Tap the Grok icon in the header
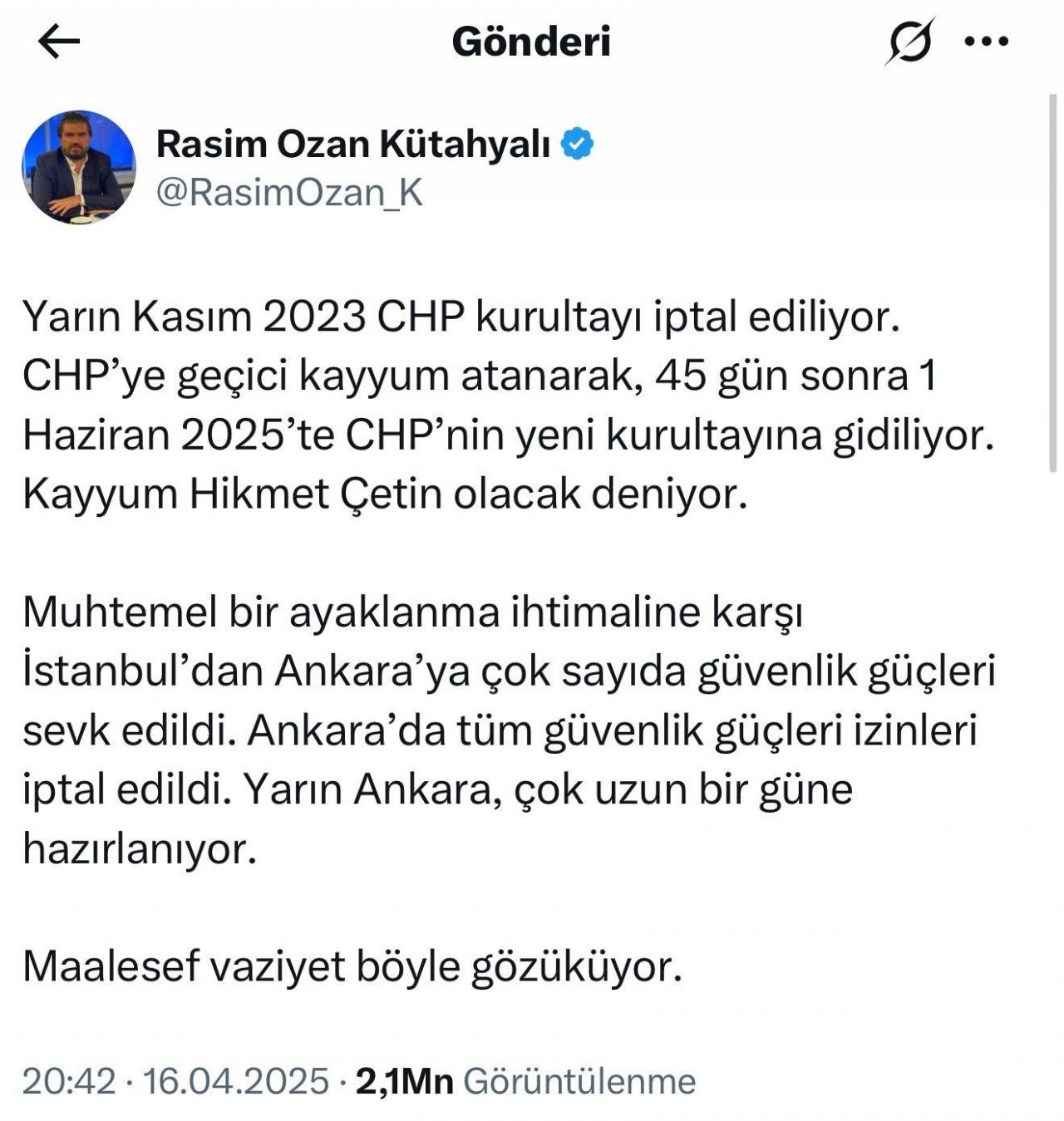This screenshot has height=1121, width=1064. pos(909,42)
